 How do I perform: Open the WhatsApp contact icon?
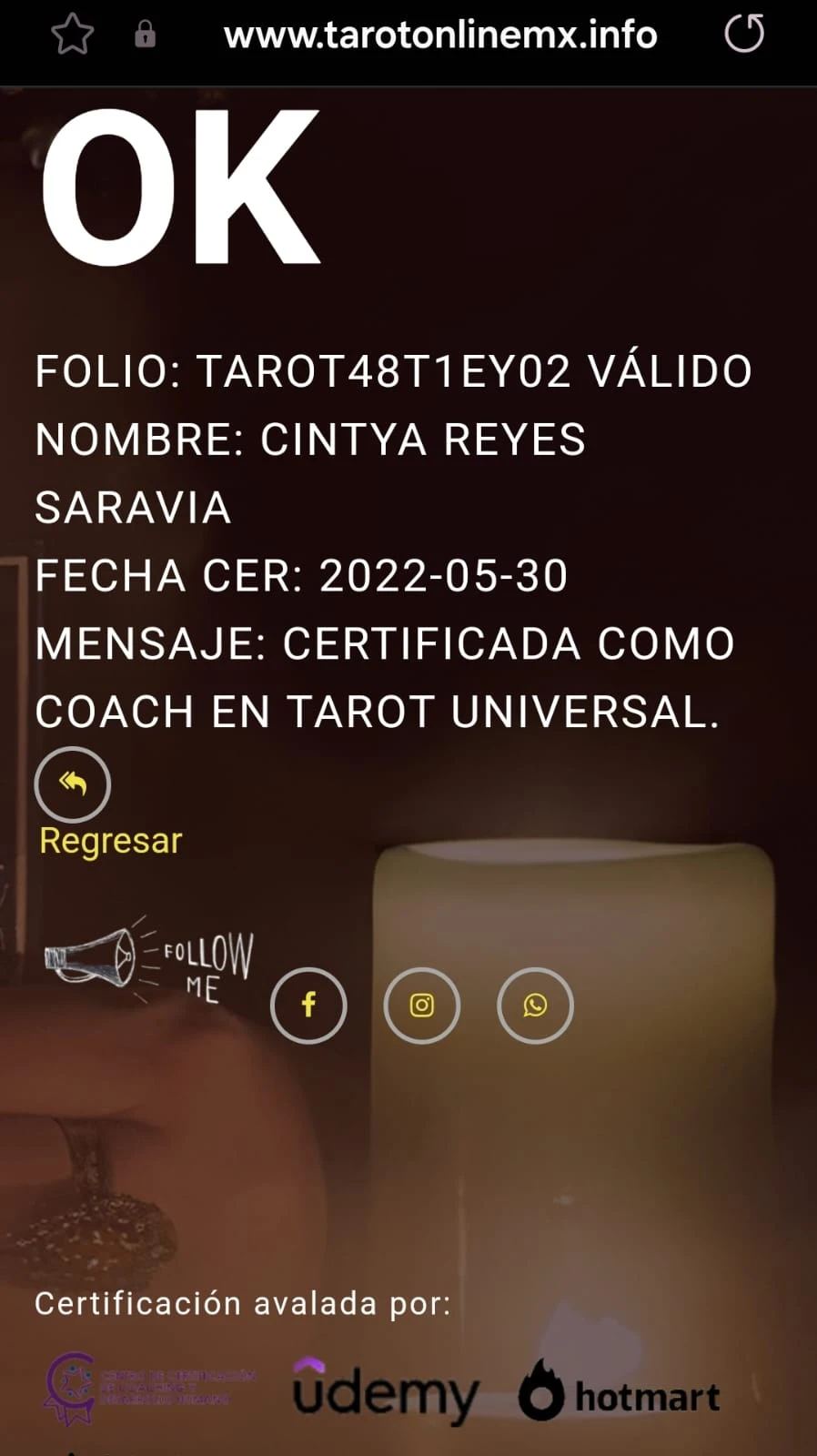click(x=535, y=1006)
